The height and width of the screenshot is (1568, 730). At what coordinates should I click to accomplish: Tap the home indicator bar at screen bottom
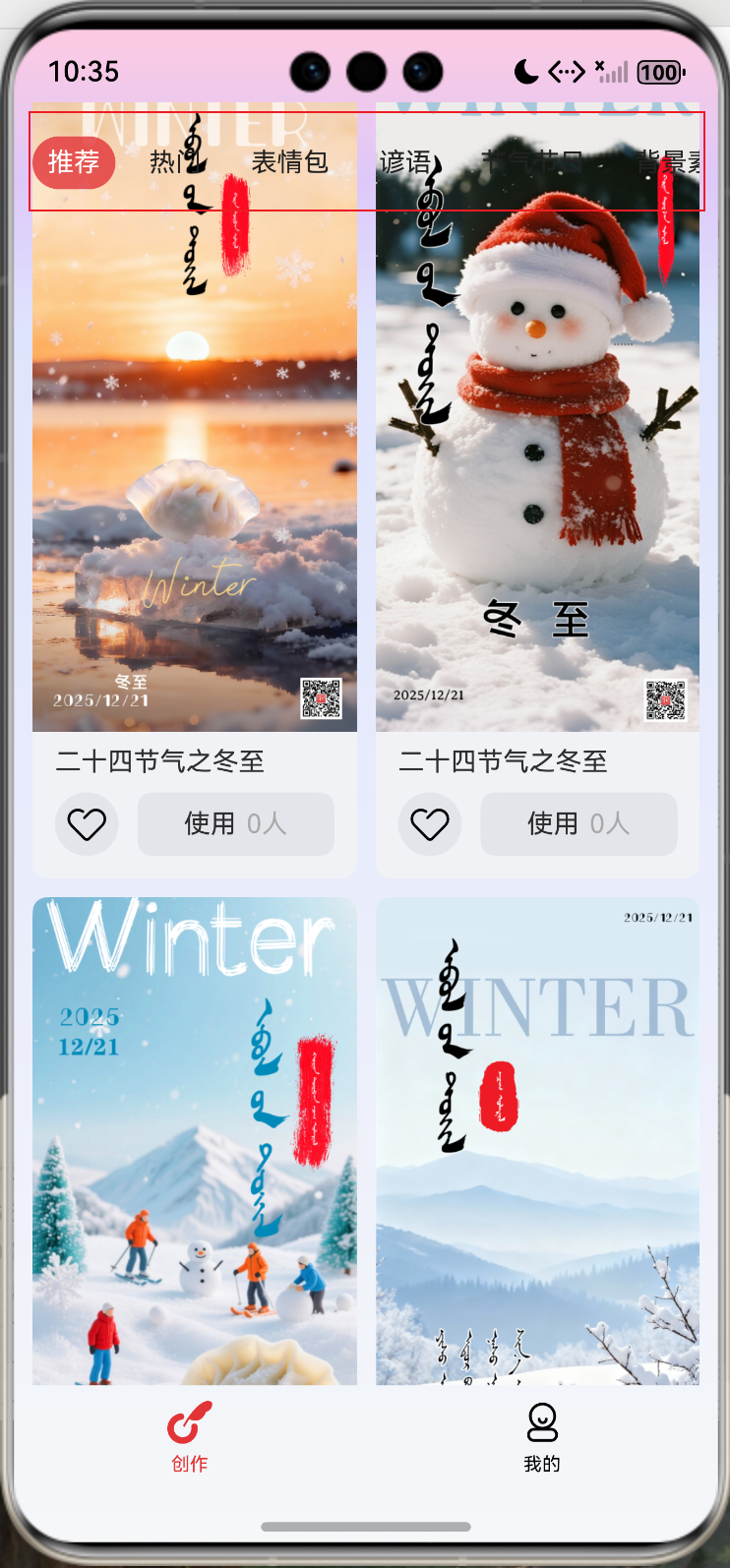point(365,1528)
